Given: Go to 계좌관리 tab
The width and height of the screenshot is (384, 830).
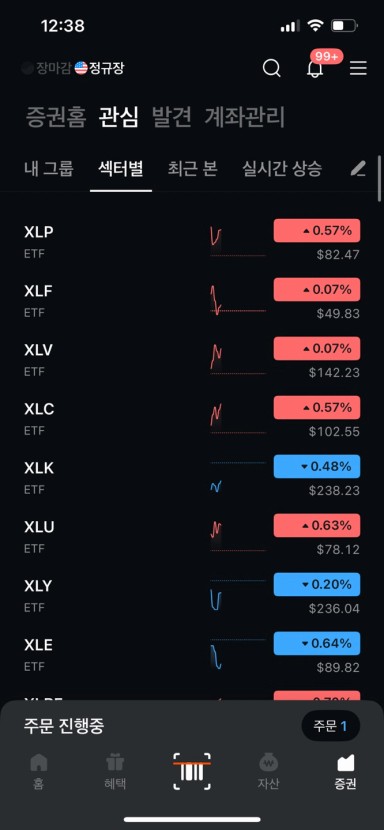Looking at the screenshot, I should 245,117.
